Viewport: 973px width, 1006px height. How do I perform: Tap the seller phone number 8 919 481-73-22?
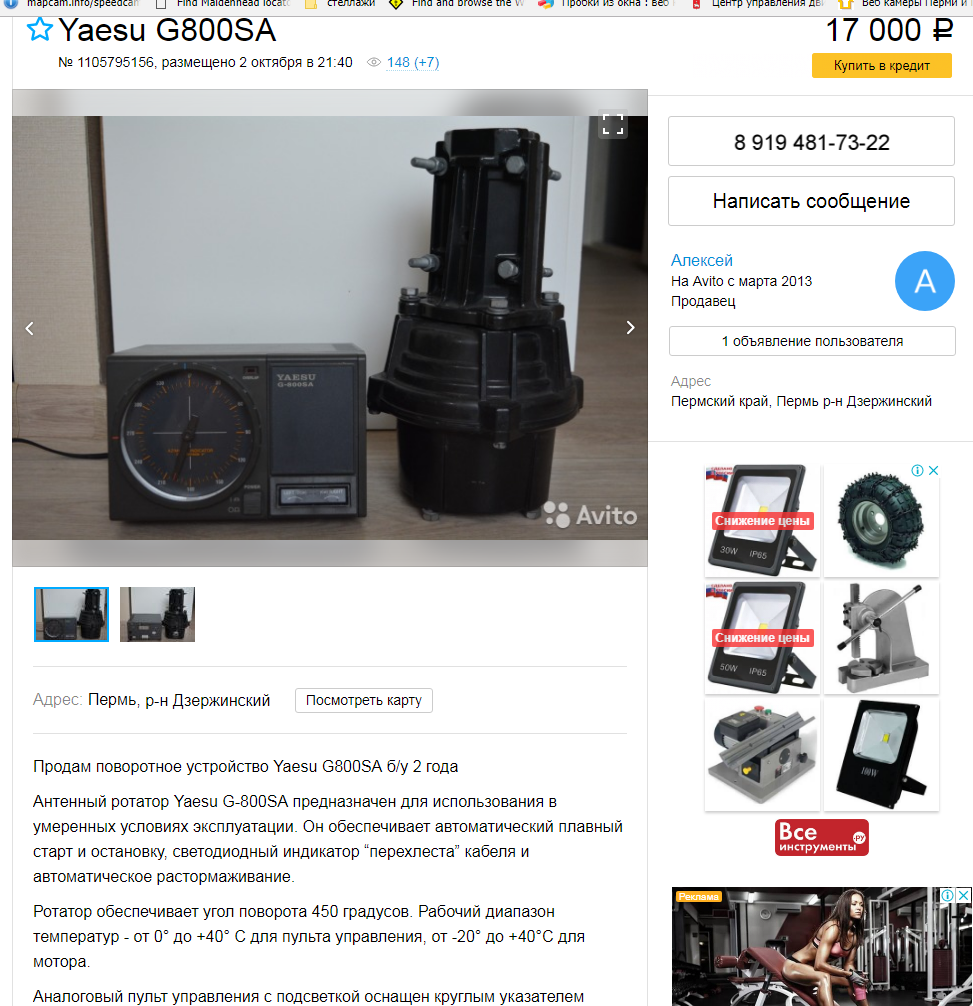[x=811, y=142]
